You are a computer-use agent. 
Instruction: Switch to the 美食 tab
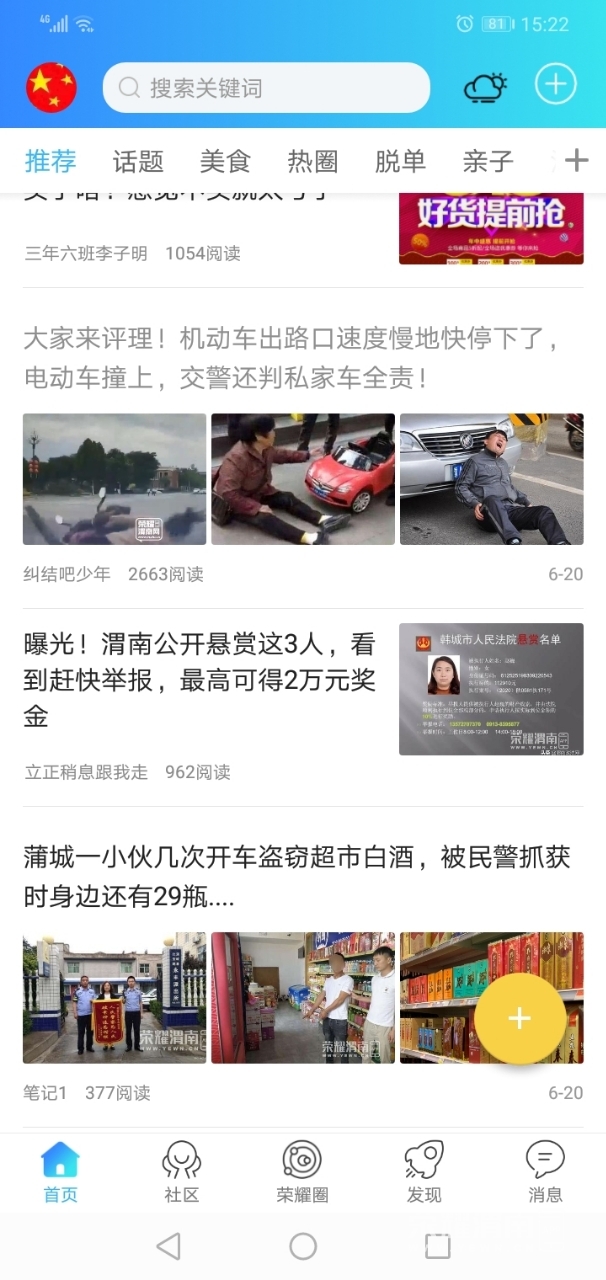[x=225, y=161]
